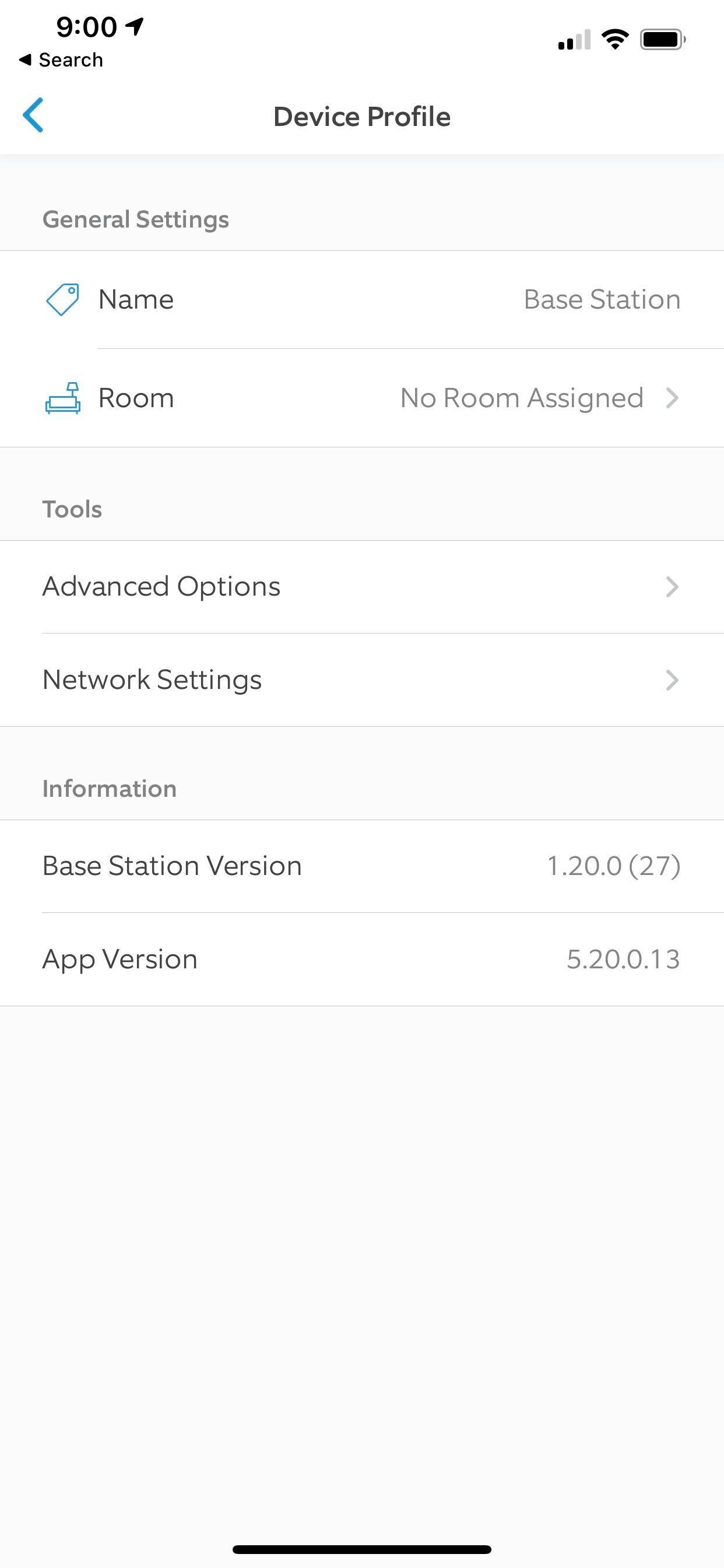Tap the Base Station name value
Screen dimensions: 724x1568
[x=601, y=299]
